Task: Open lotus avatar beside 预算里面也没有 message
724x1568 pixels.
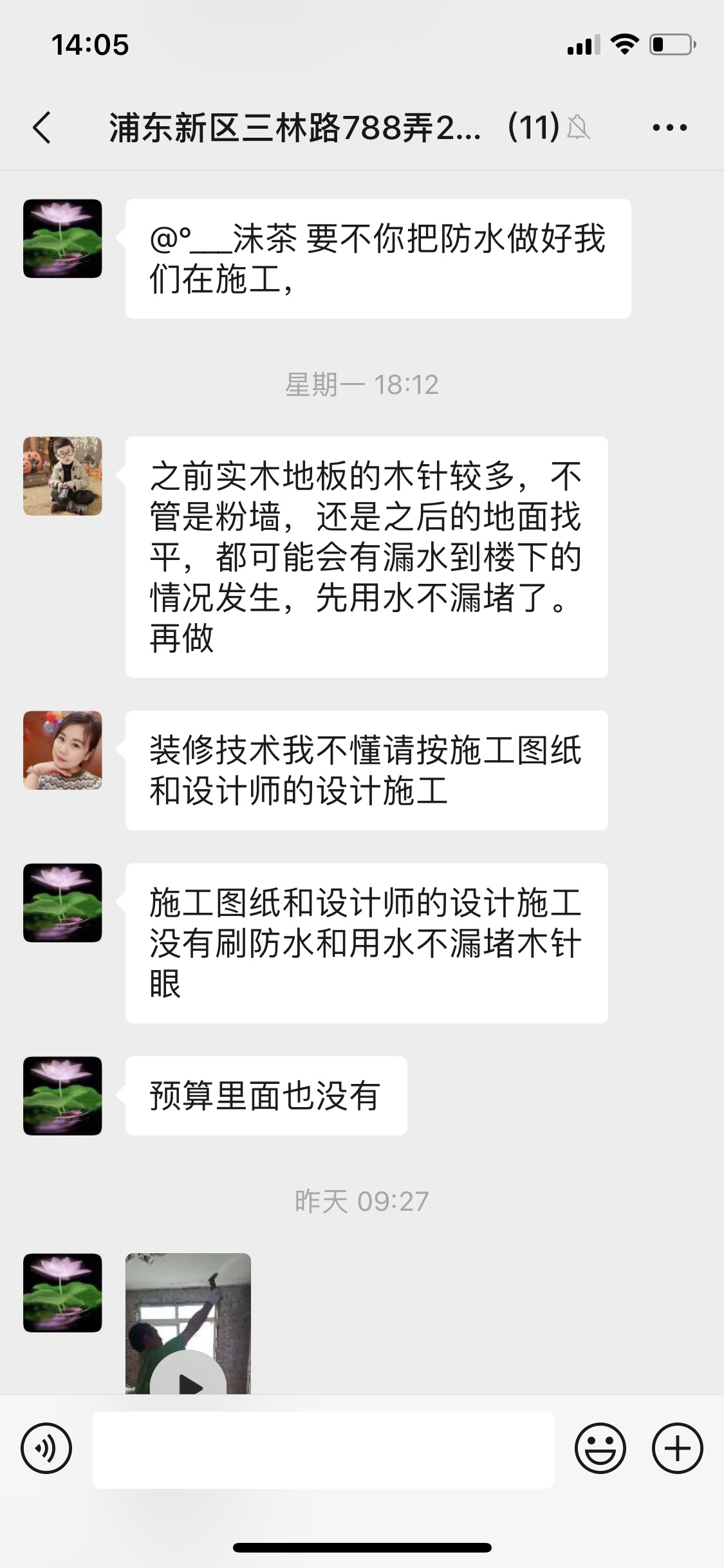Action: tap(62, 1096)
